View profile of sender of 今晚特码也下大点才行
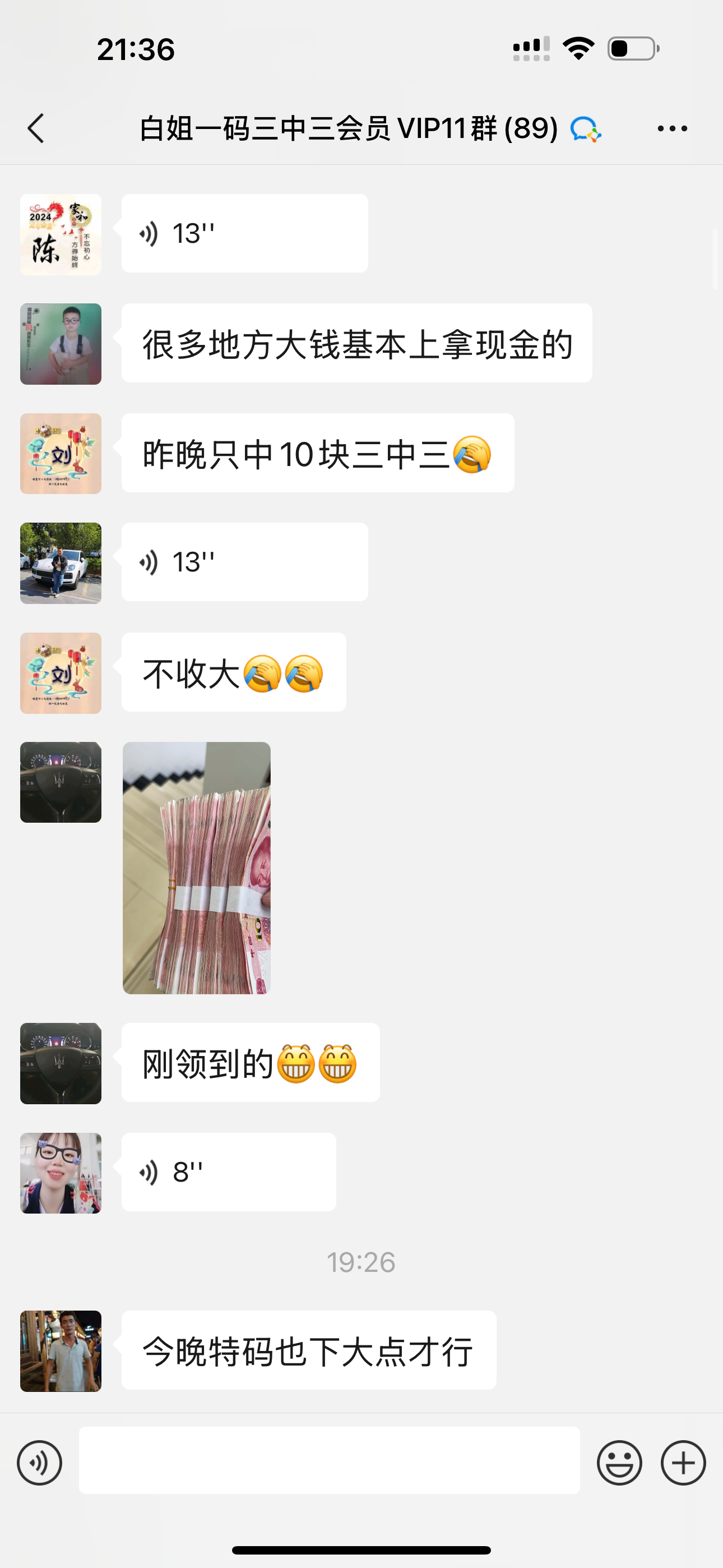Image resolution: width=723 pixels, height=1568 pixels. [x=61, y=1351]
